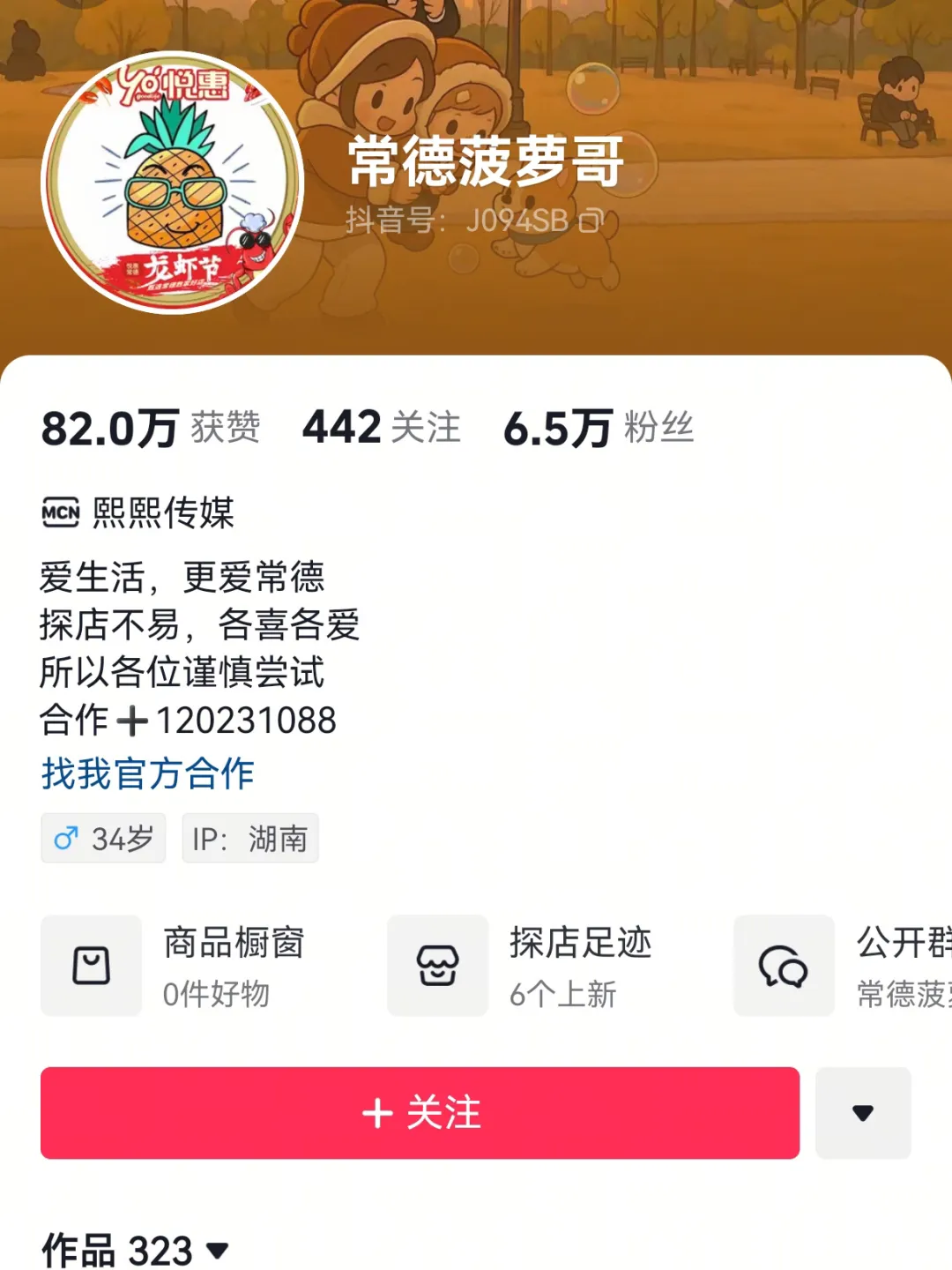View the 442 following list
Viewport: 952px width, 1270px height.
(381, 428)
